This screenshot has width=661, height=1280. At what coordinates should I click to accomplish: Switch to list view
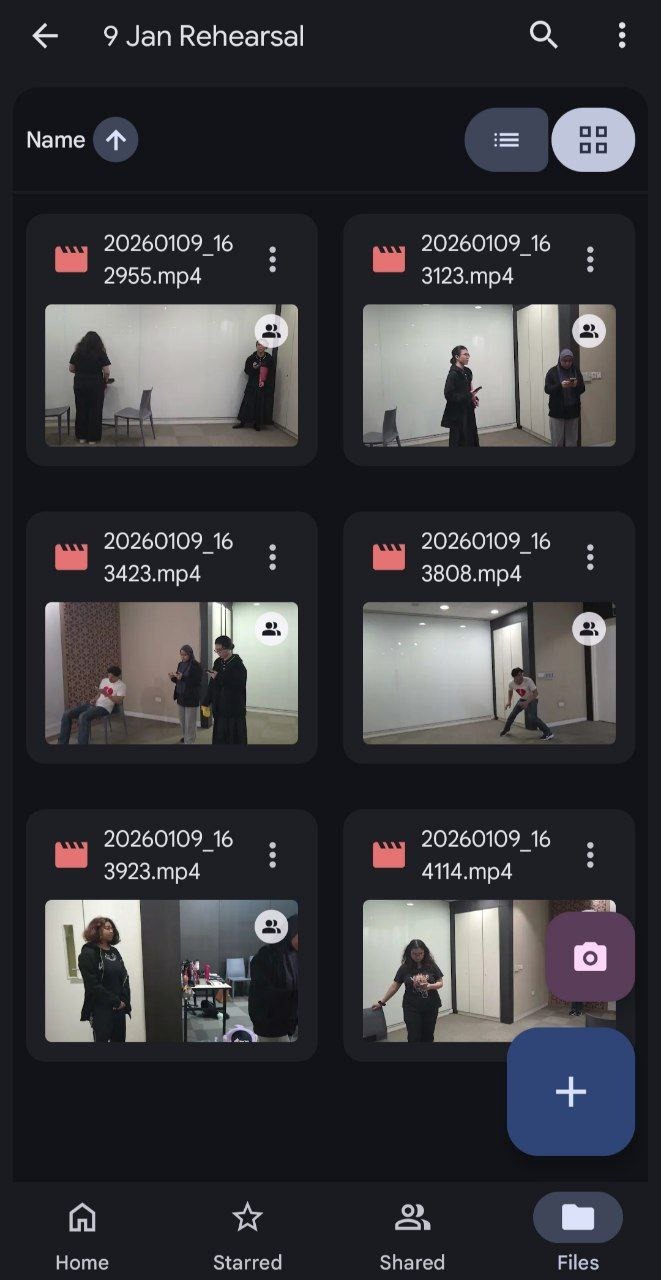507,140
